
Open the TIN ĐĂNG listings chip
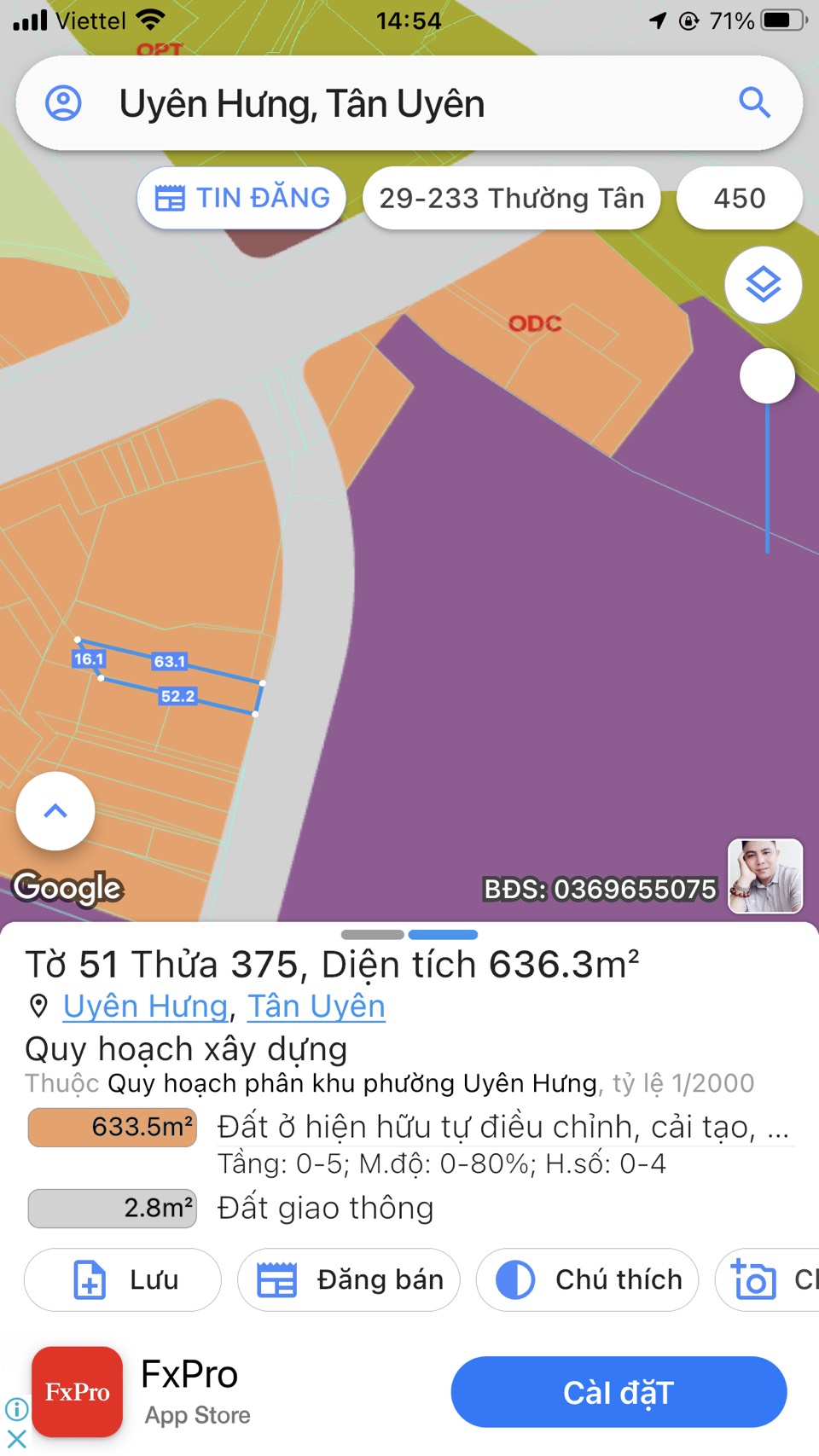point(242,199)
